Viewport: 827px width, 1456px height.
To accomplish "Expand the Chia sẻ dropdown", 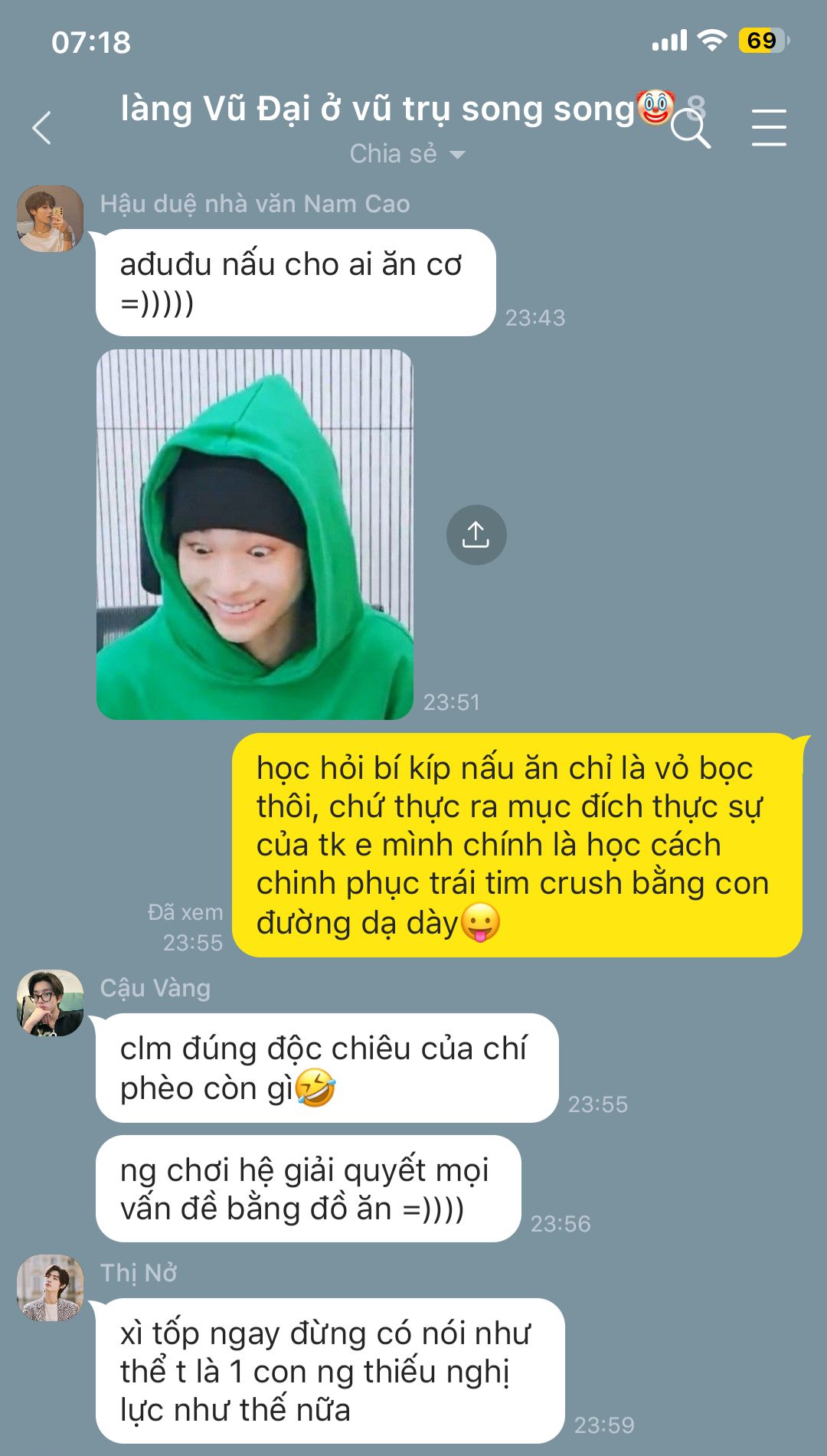I will [x=407, y=154].
